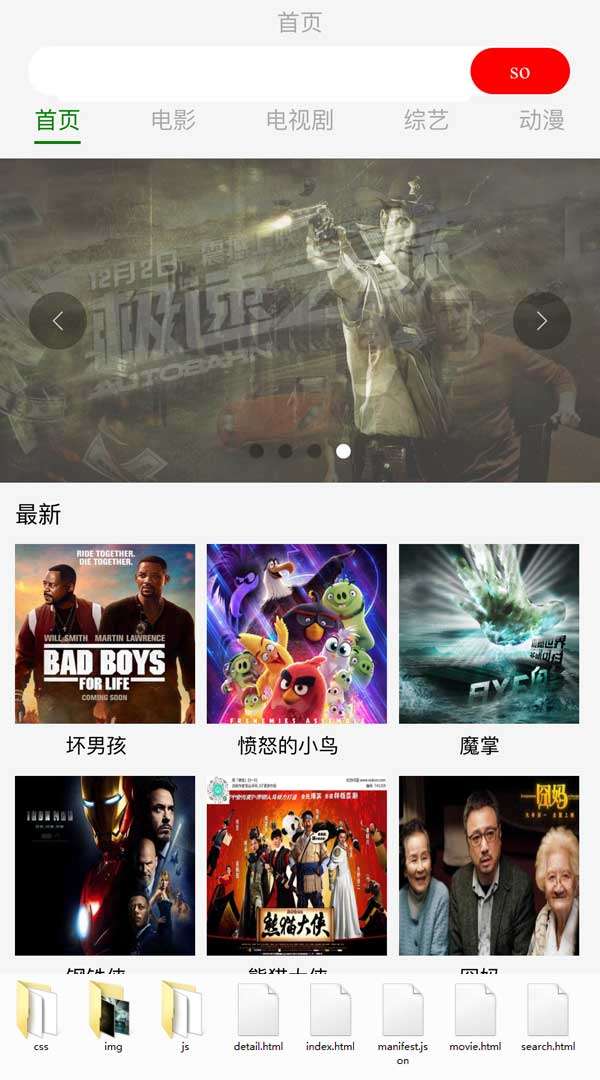600x1080 pixels.
Task: Open the 愤怒的小鸟 movie poster
Action: click(x=297, y=633)
